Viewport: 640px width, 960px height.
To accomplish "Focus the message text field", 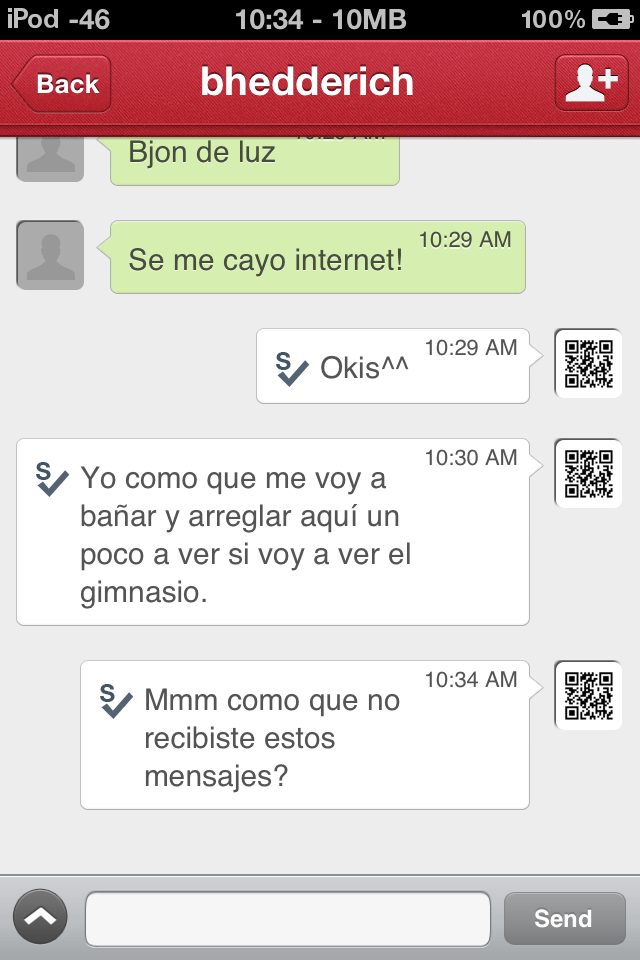I will pos(287,918).
